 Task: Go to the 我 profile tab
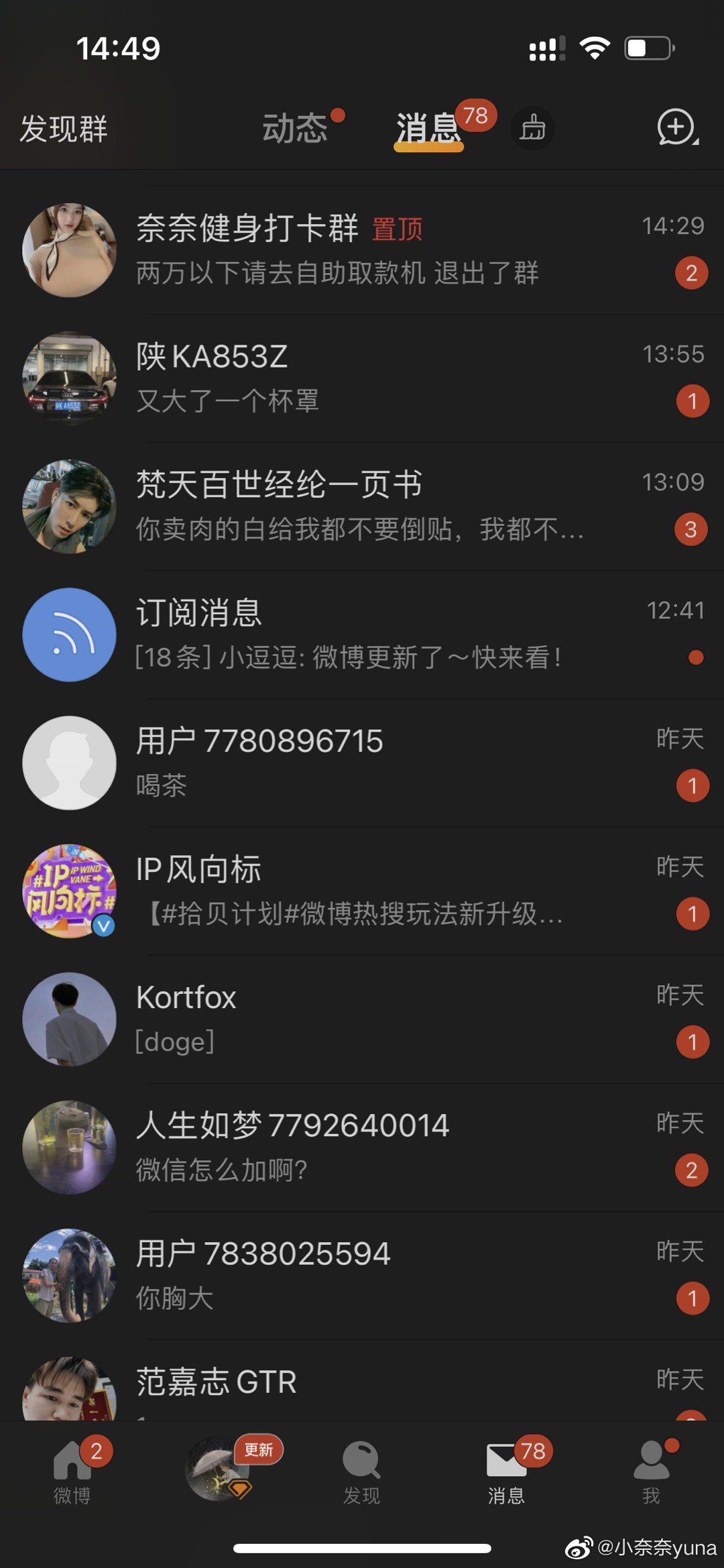coord(651,1472)
